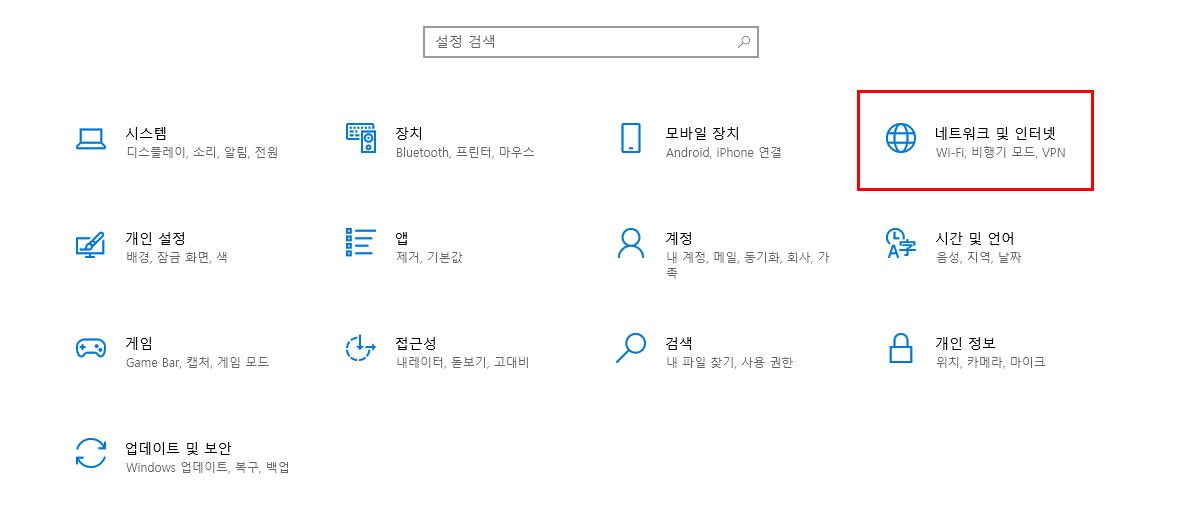Open 업데이트 및 보안 settings
Image resolution: width=1185 pixels, height=530 pixels.
[178, 448]
